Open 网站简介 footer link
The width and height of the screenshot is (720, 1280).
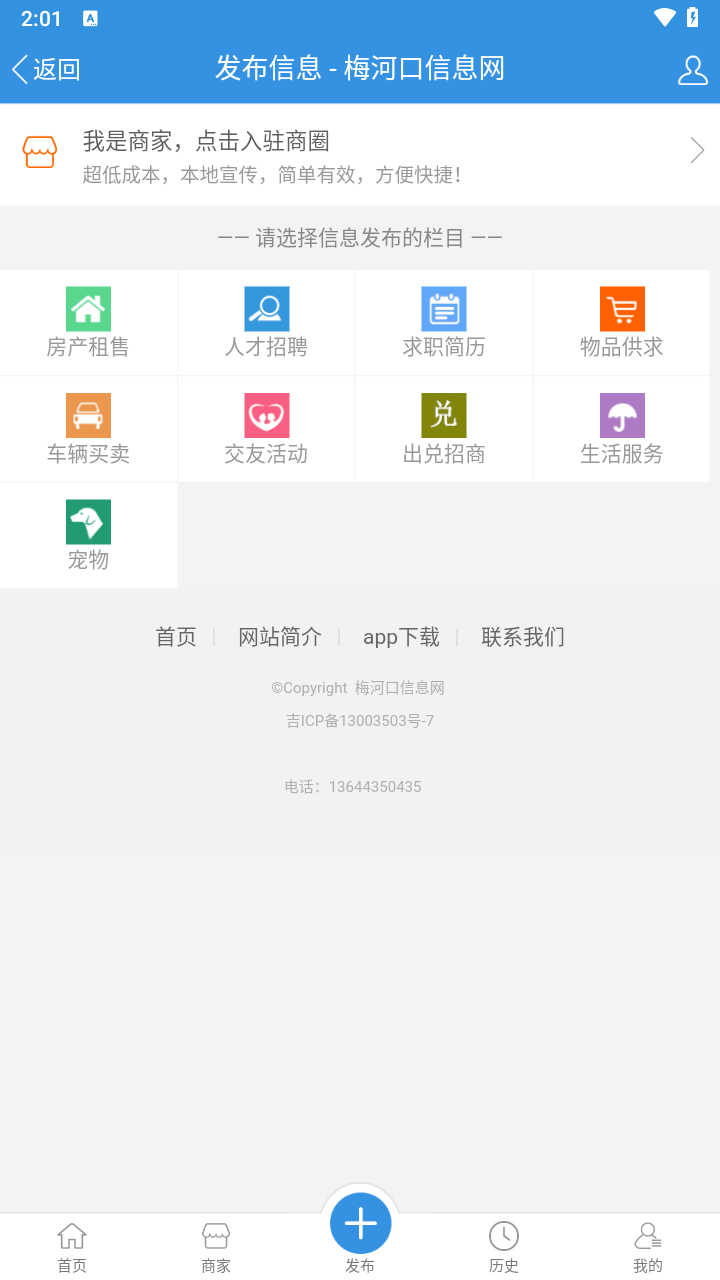(x=280, y=637)
